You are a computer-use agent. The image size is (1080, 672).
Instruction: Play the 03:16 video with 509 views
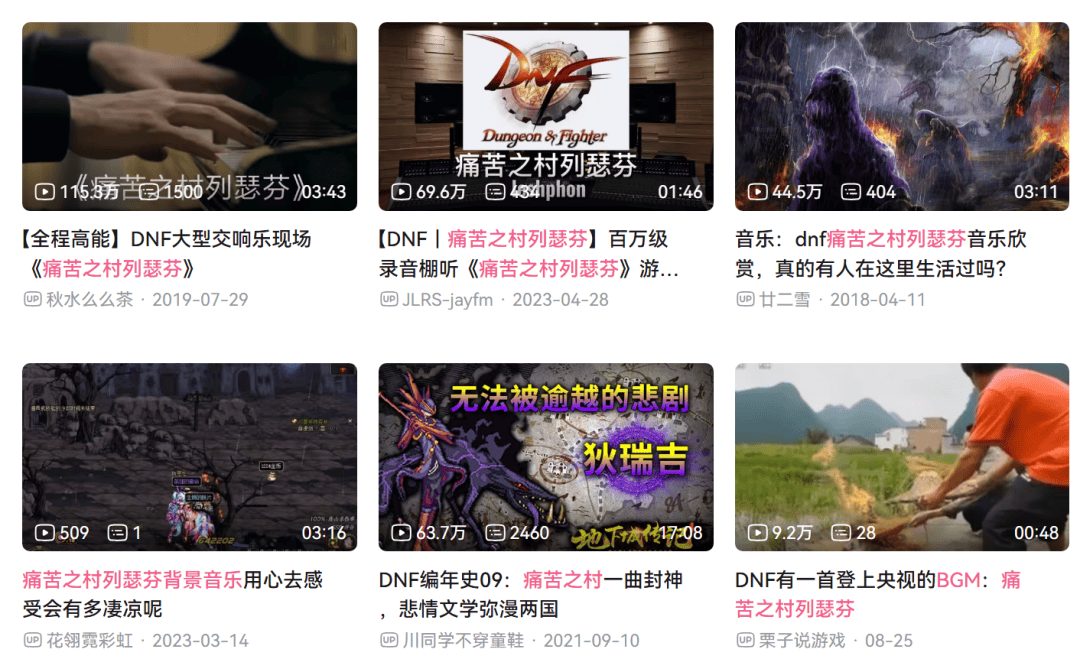tap(189, 456)
